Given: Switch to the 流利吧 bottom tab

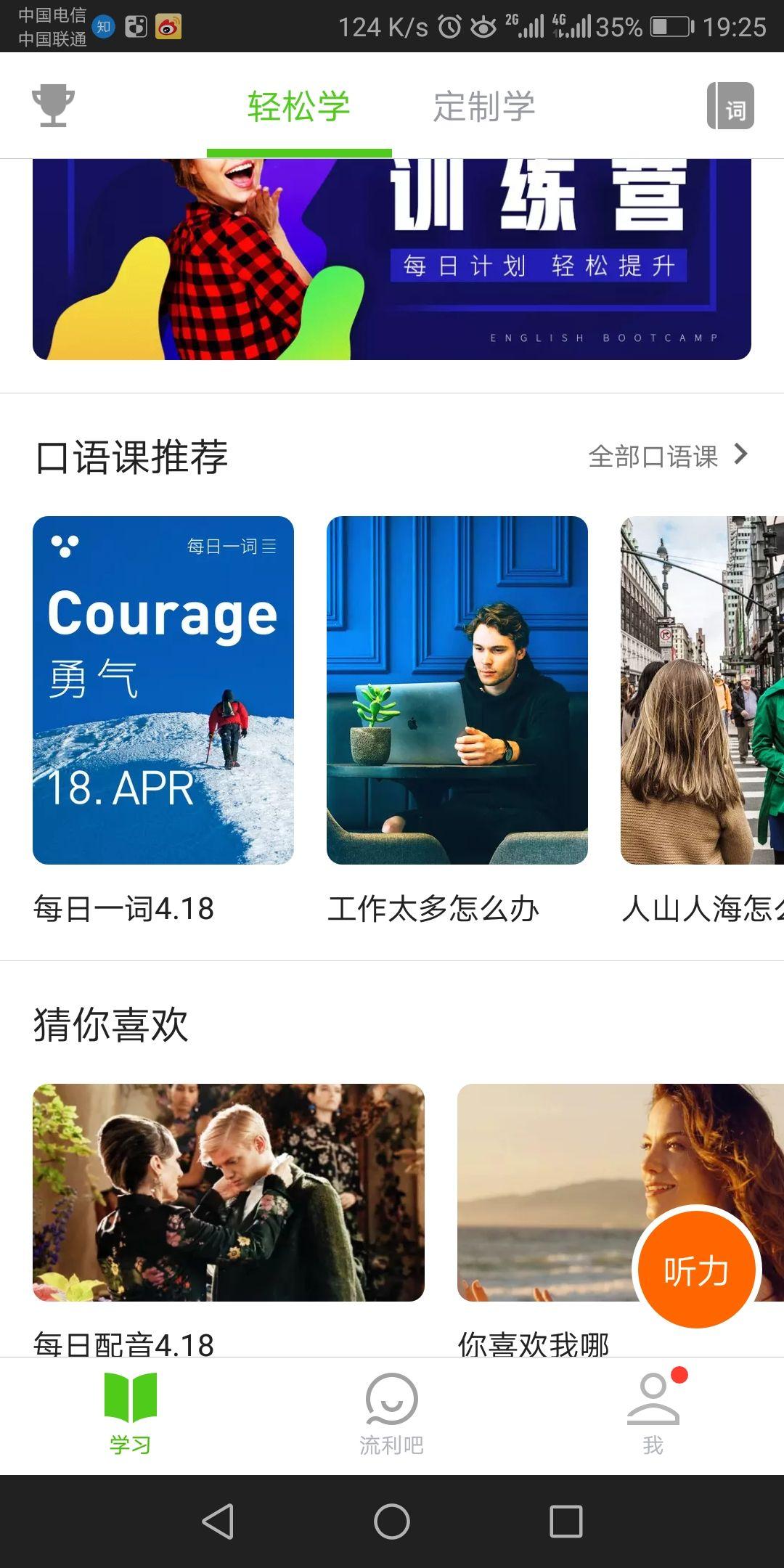Looking at the screenshot, I should [392, 1414].
